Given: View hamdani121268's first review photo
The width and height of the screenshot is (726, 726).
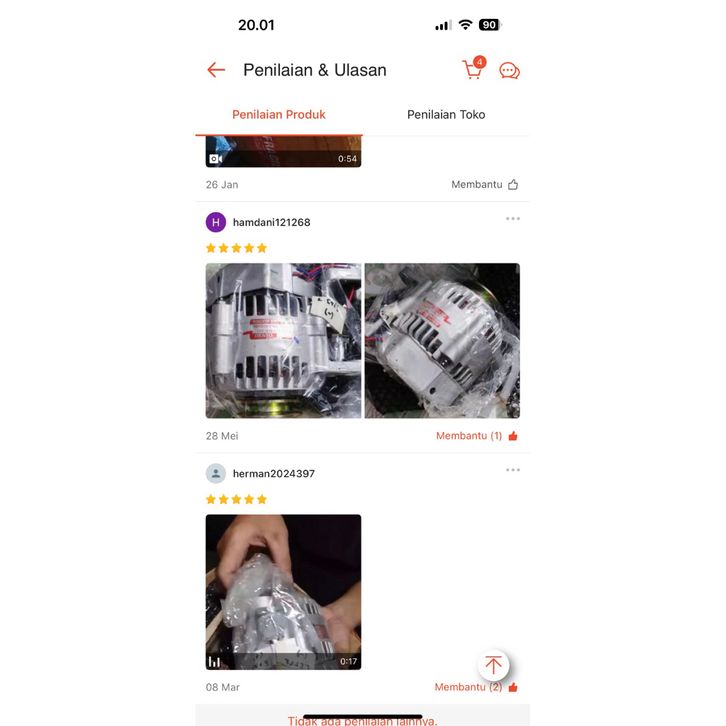Looking at the screenshot, I should (x=283, y=340).
